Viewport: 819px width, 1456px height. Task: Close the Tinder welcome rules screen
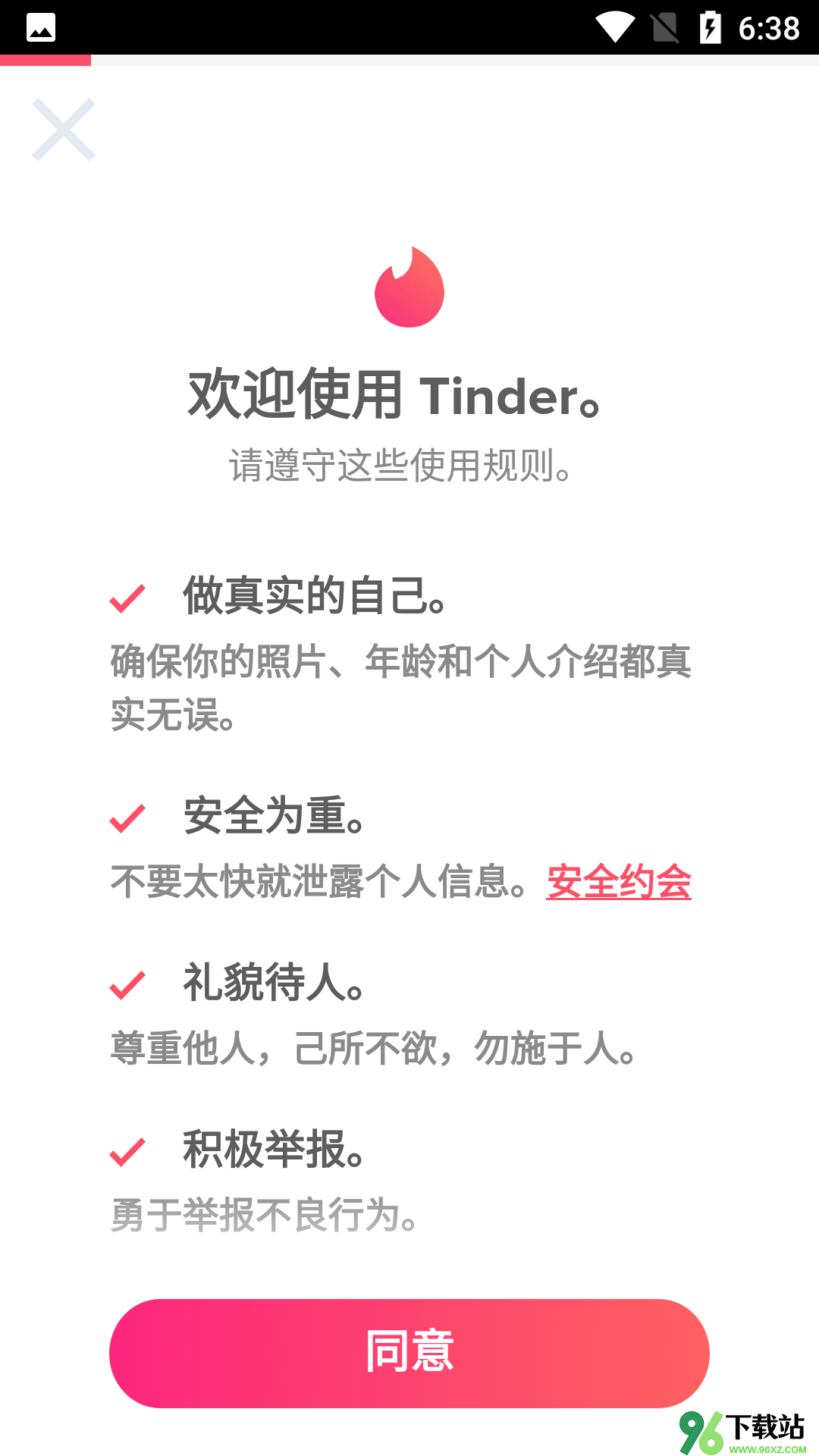(x=64, y=130)
